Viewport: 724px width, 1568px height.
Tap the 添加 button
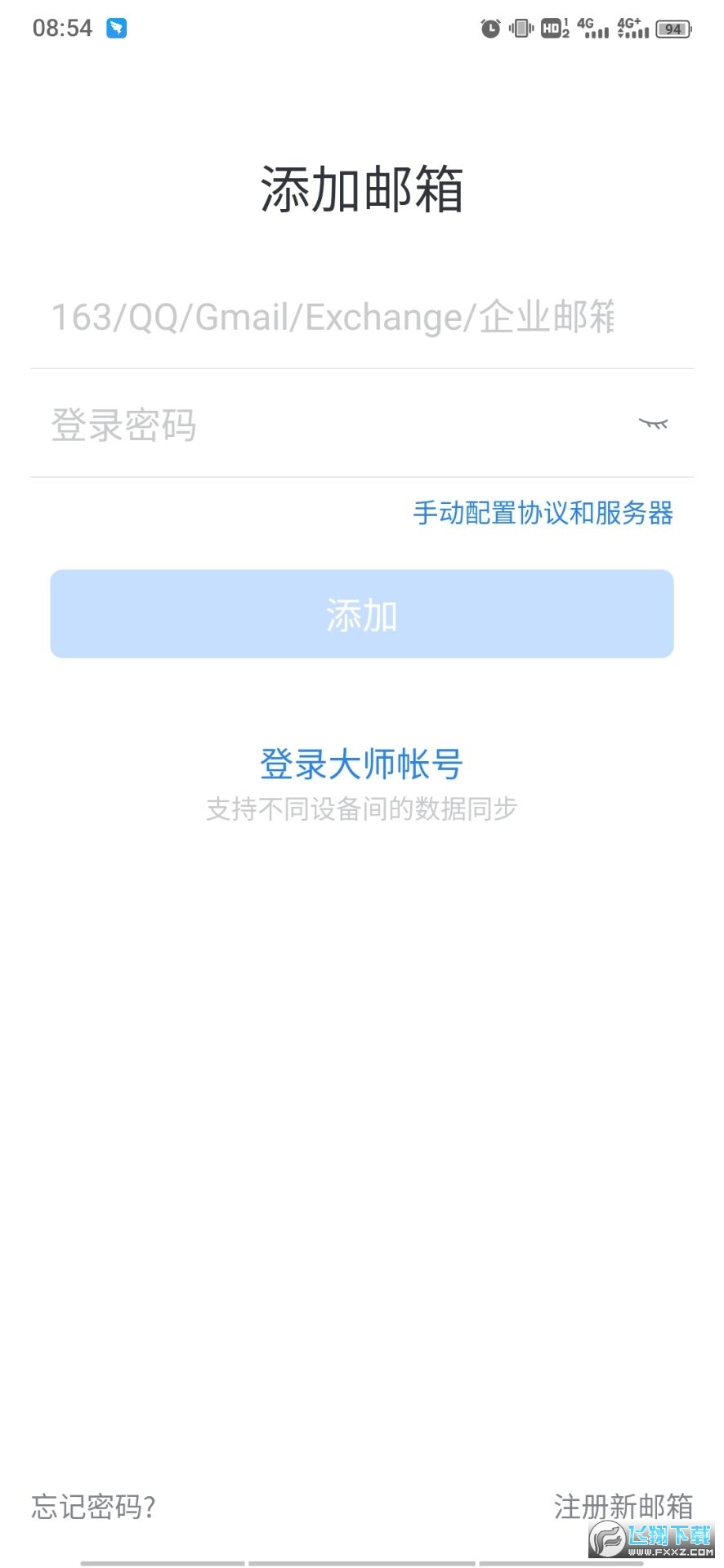(x=362, y=614)
